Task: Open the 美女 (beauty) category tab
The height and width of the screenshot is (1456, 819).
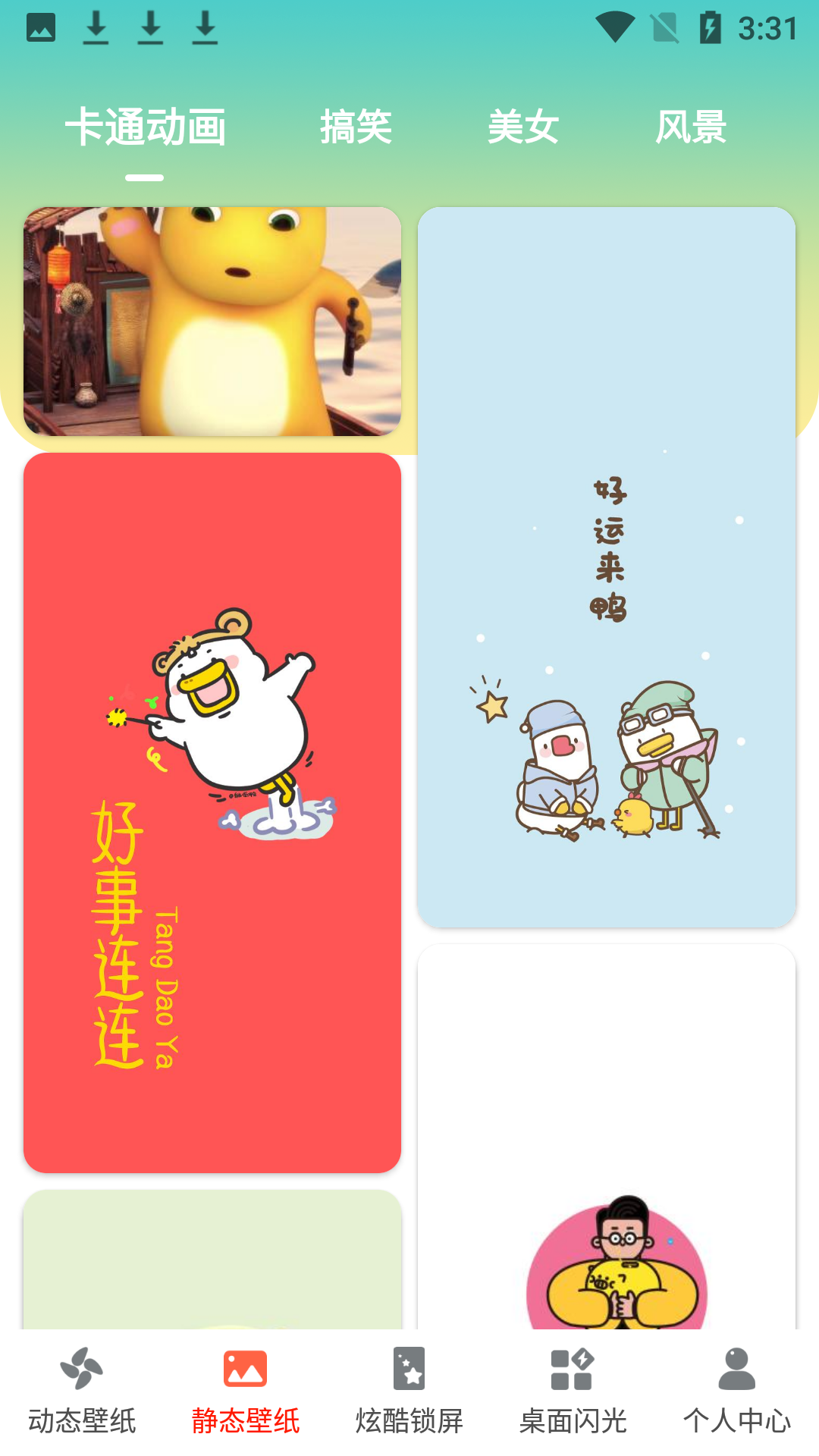Action: tap(523, 126)
